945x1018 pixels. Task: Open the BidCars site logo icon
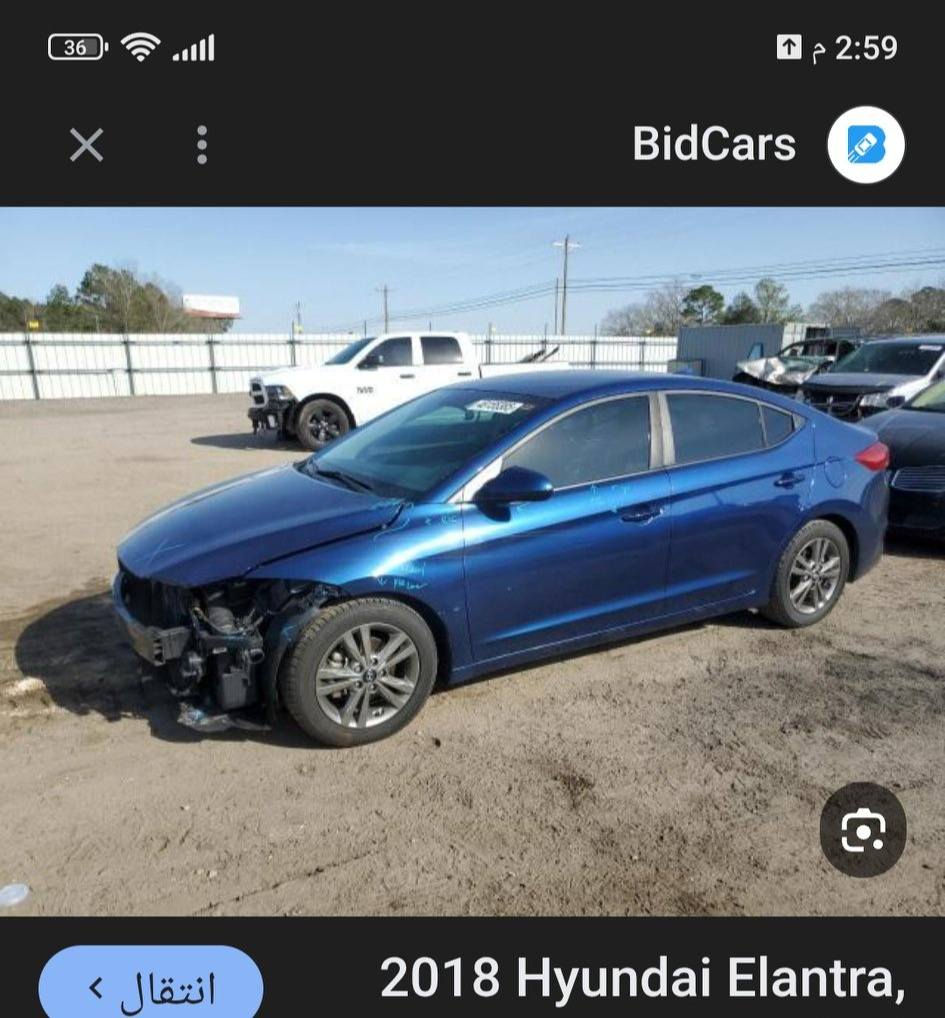coord(865,145)
